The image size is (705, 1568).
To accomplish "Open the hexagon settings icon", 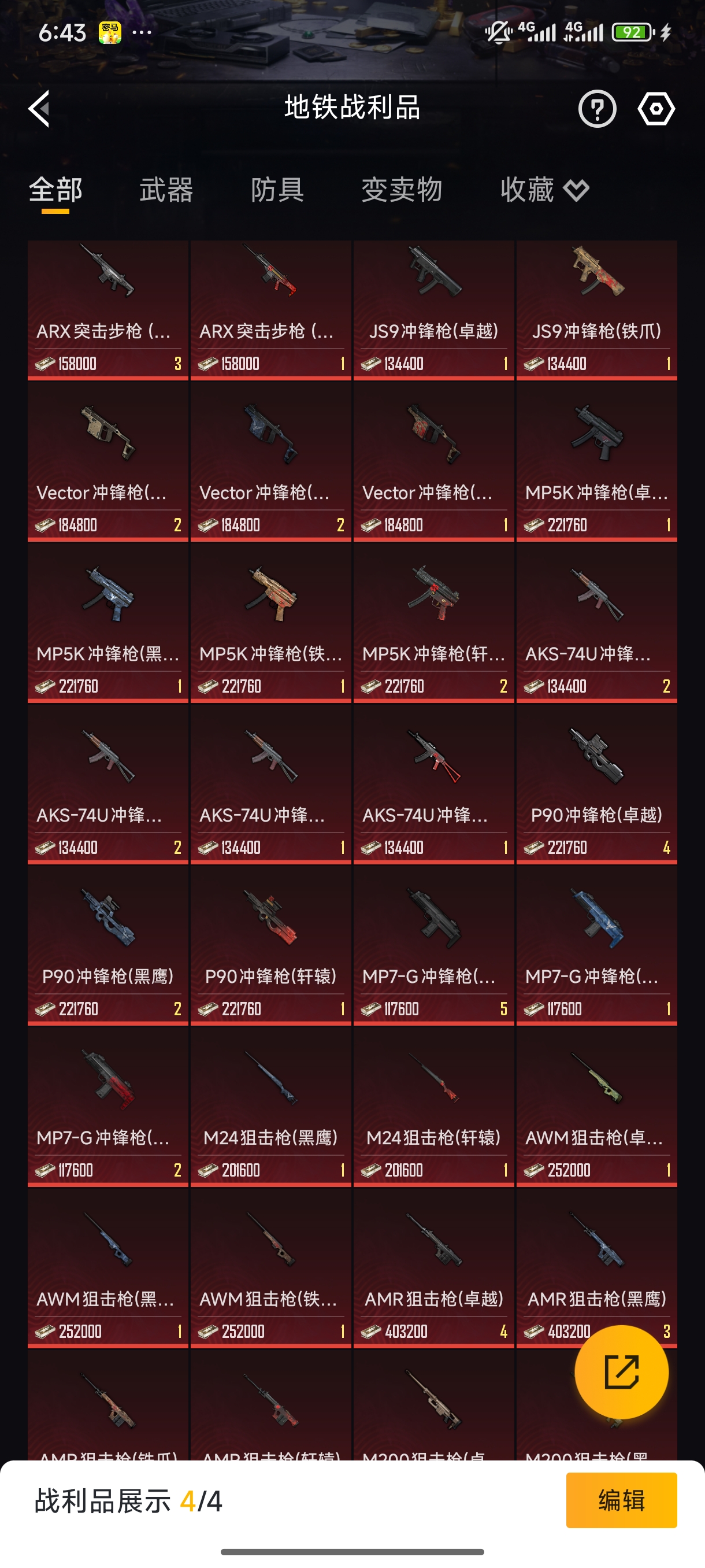I will (x=656, y=109).
